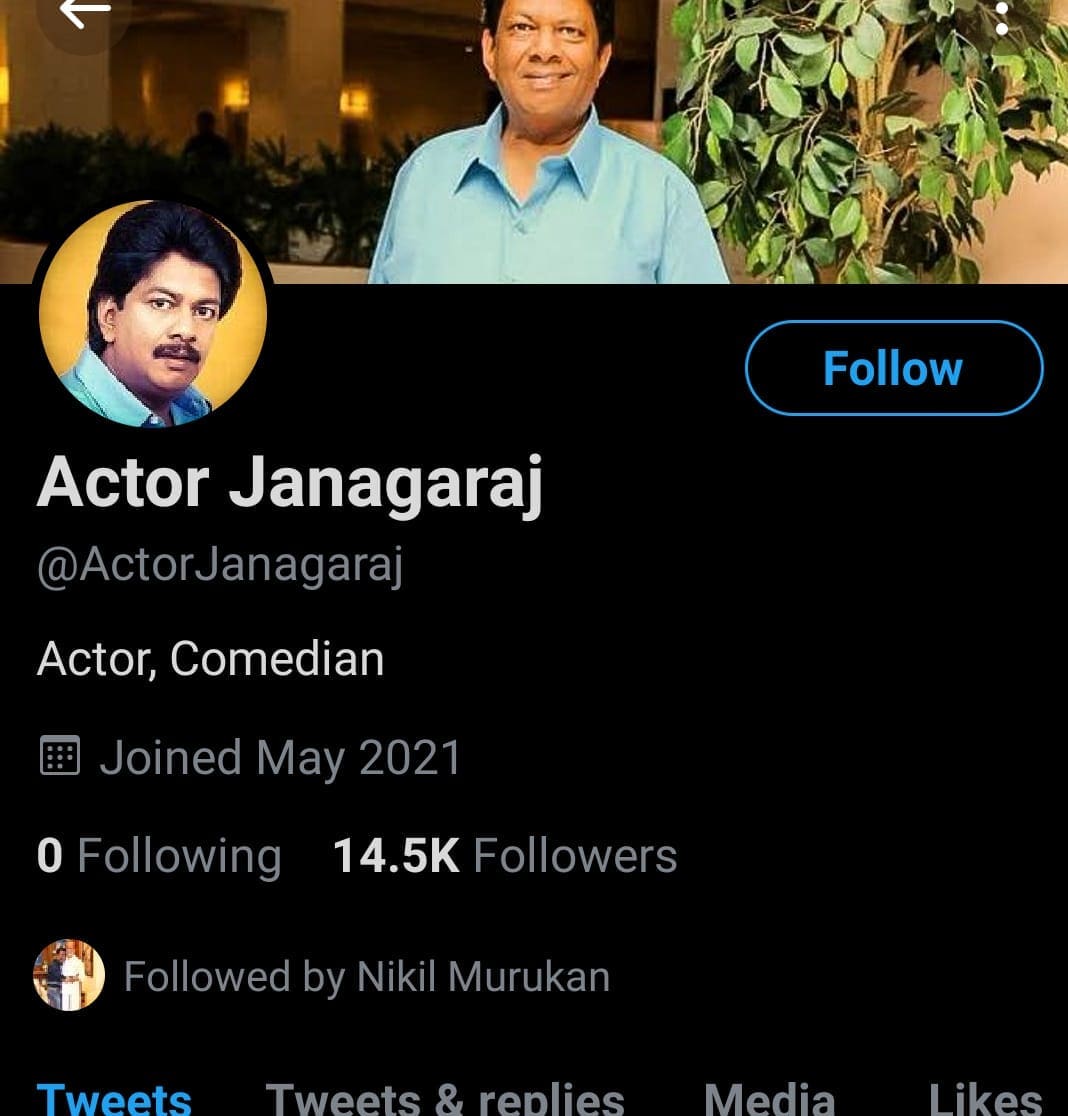
Task: Open the Likes tab
Action: [997, 1098]
